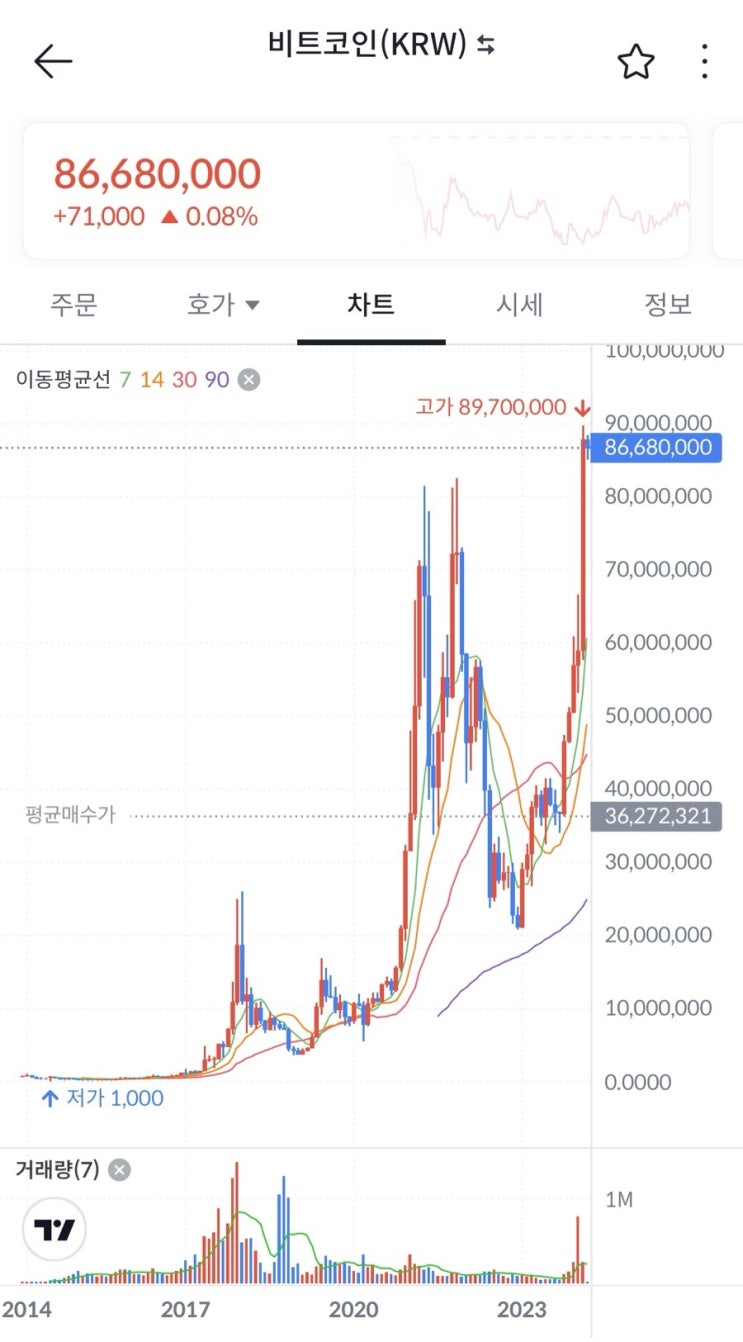Switch to the 주문 tab

pos(74,304)
